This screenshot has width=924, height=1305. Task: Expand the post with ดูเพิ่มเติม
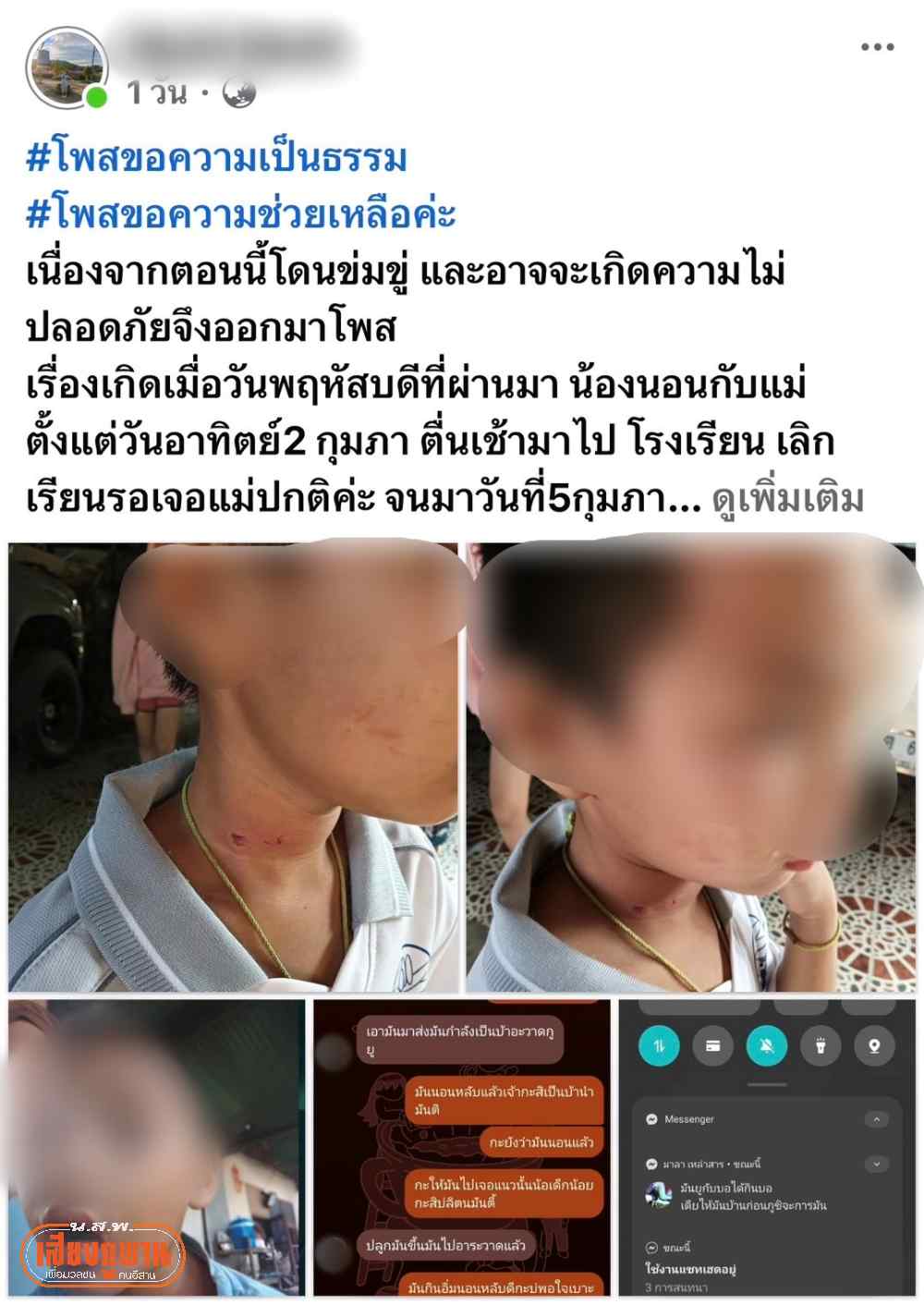[788, 499]
